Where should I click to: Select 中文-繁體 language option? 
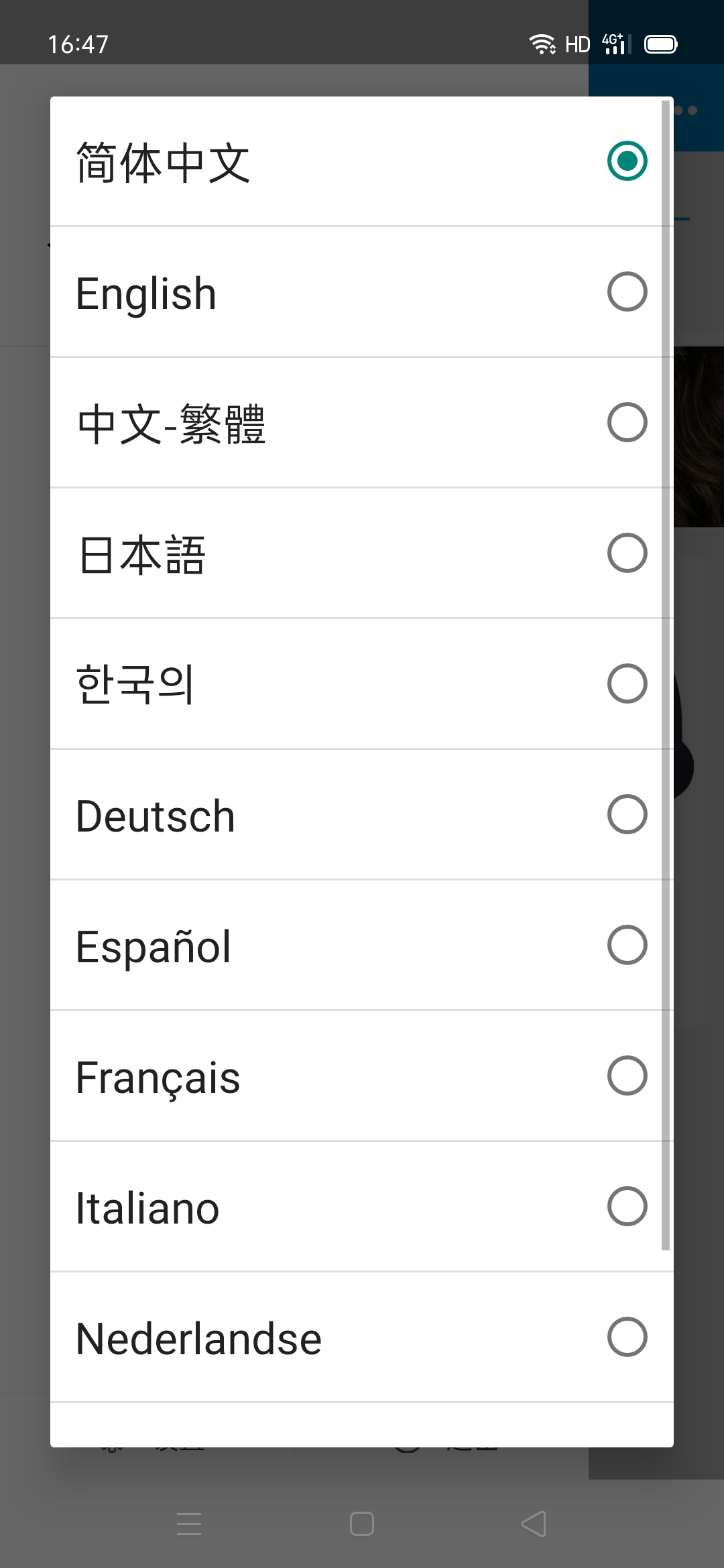(362, 423)
